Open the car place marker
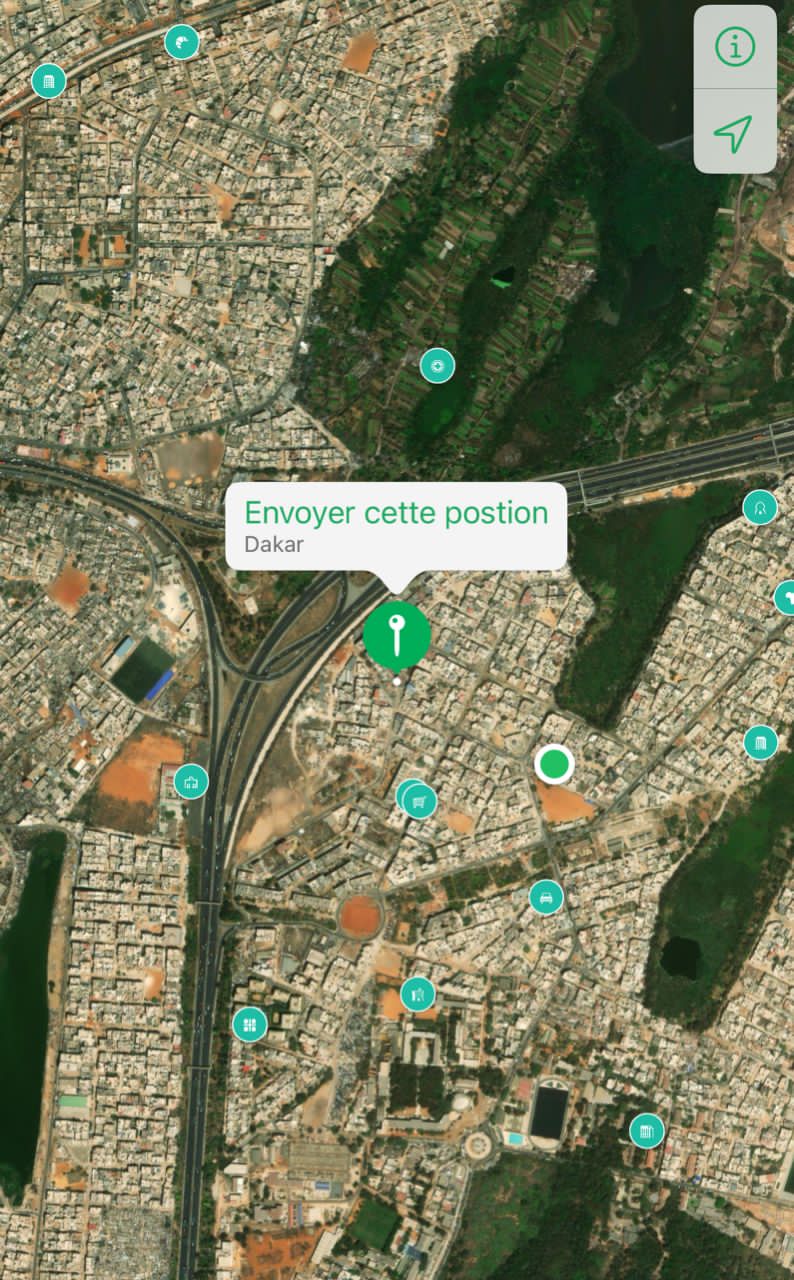The width and height of the screenshot is (794, 1280). click(546, 897)
